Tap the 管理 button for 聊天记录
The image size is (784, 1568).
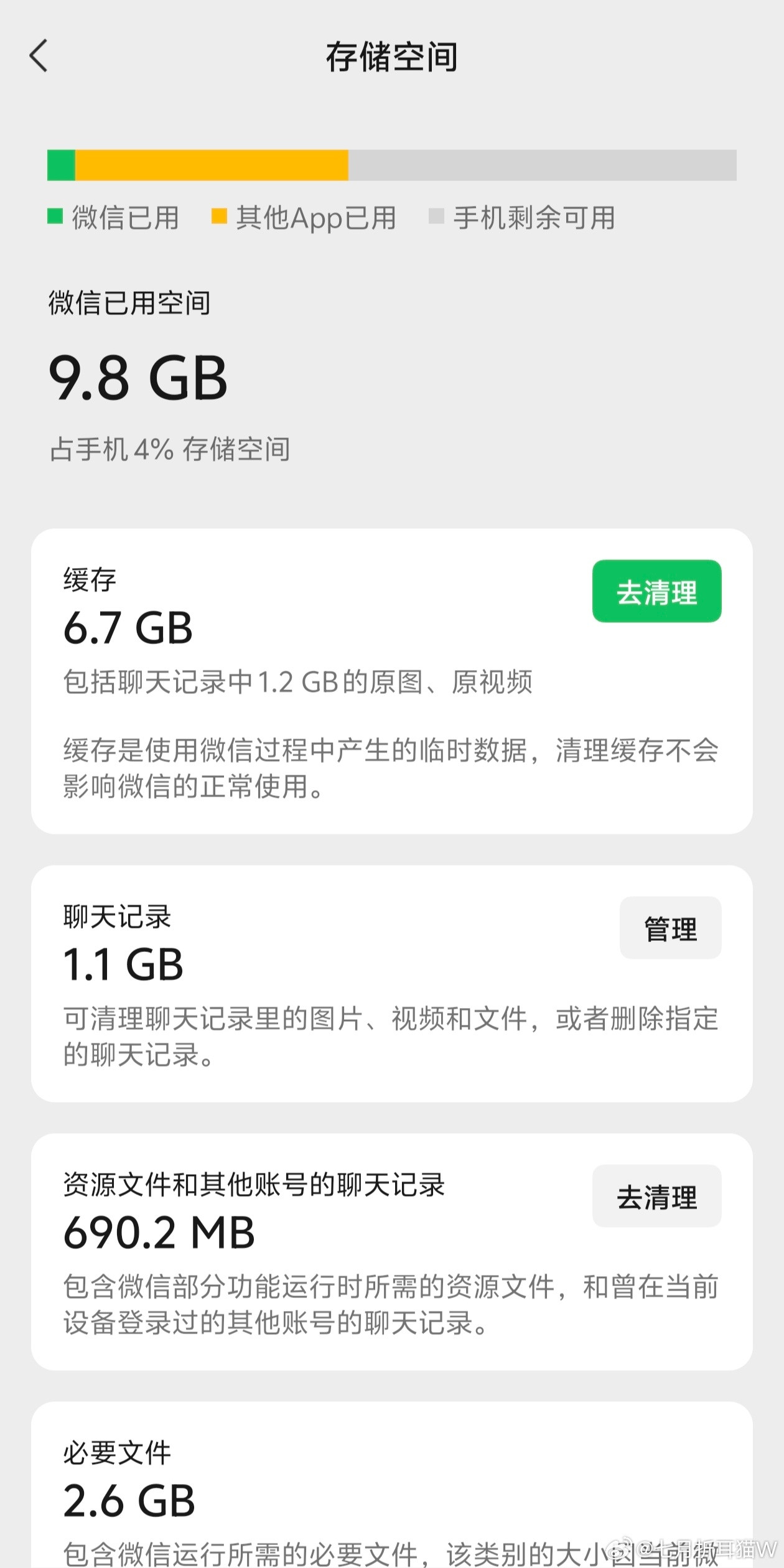pyautogui.click(x=670, y=927)
